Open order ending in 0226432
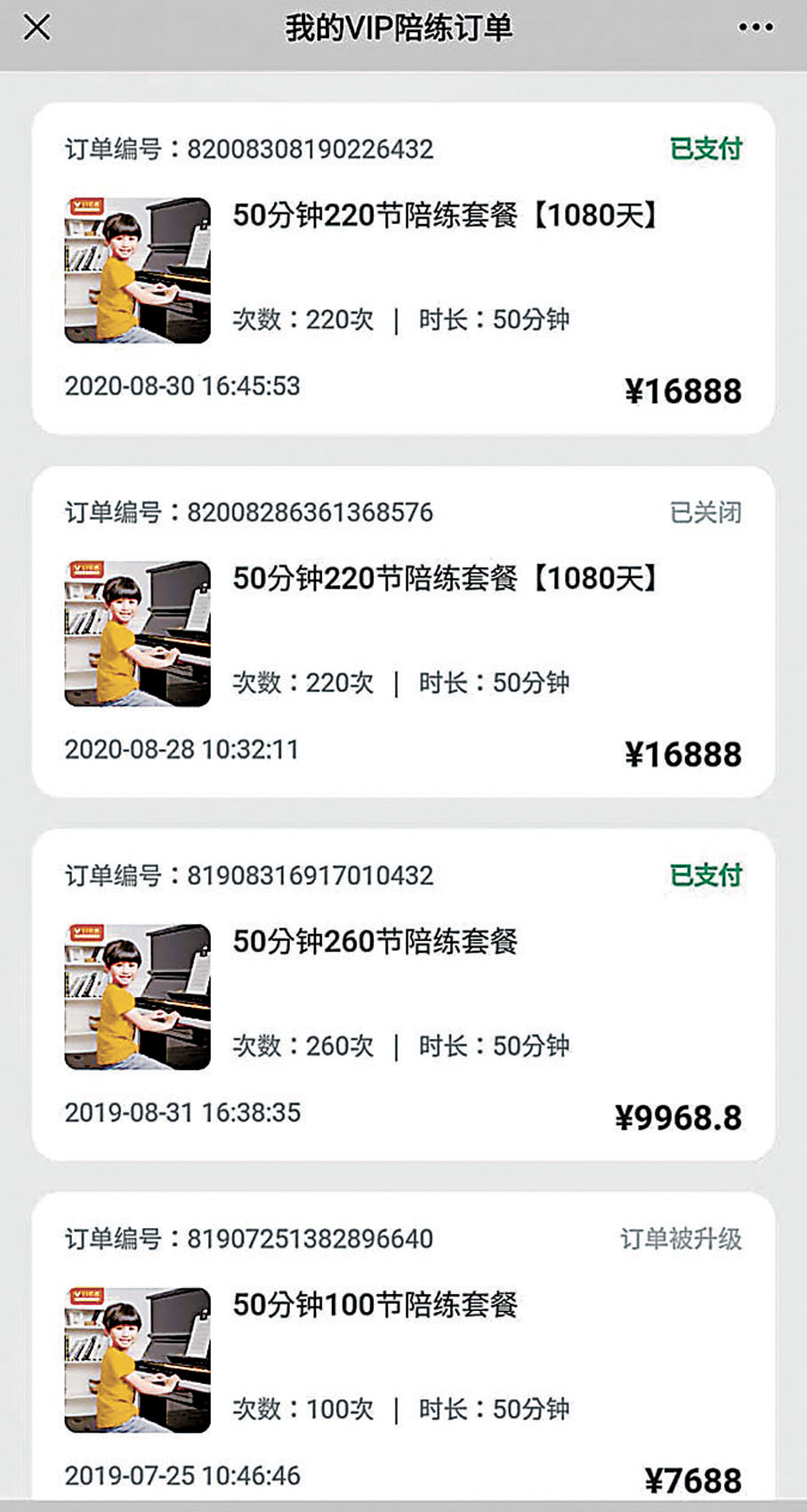Image resolution: width=807 pixels, height=1512 pixels. [403, 269]
